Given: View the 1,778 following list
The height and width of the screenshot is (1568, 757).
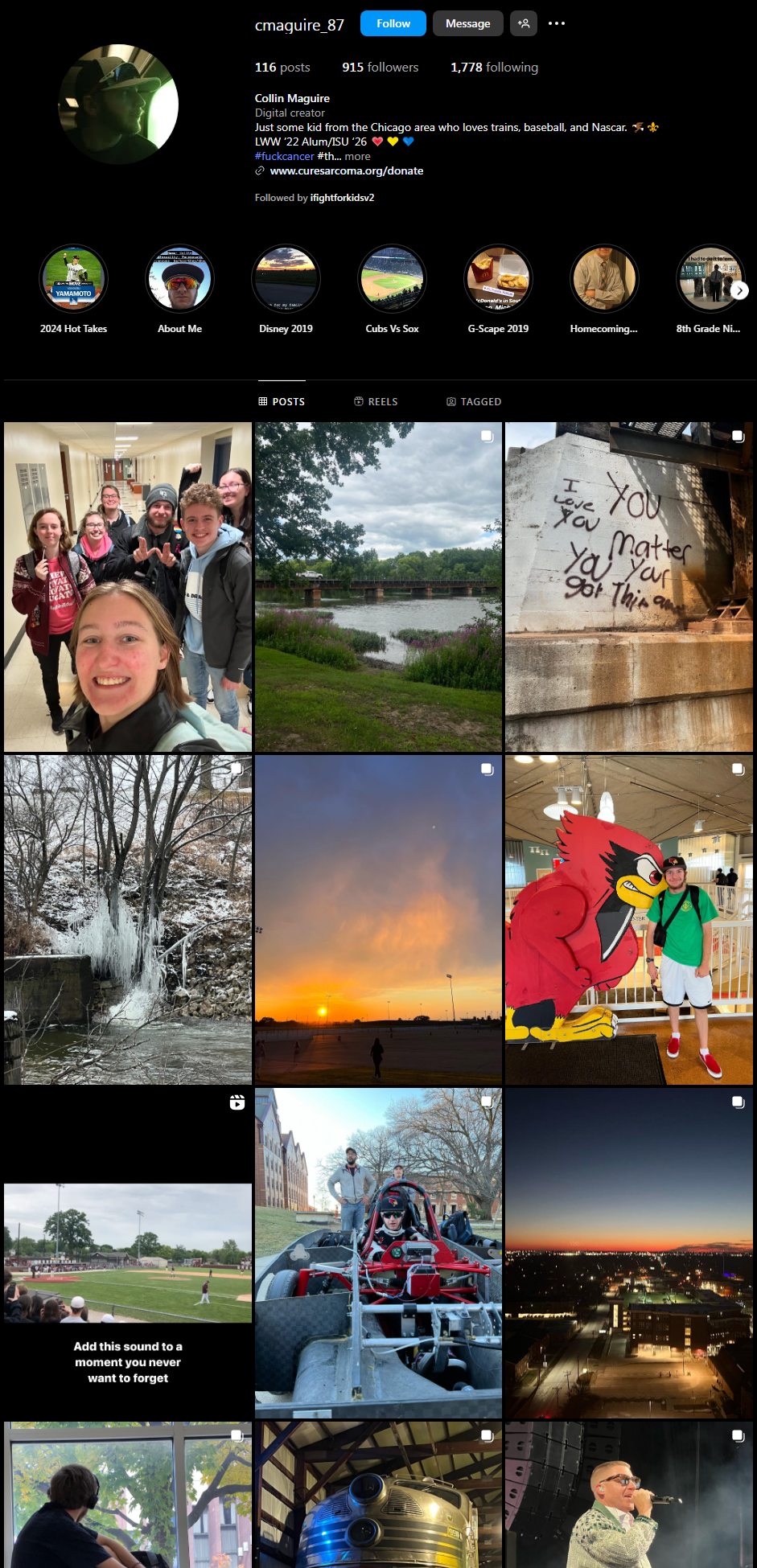Looking at the screenshot, I should [x=494, y=68].
